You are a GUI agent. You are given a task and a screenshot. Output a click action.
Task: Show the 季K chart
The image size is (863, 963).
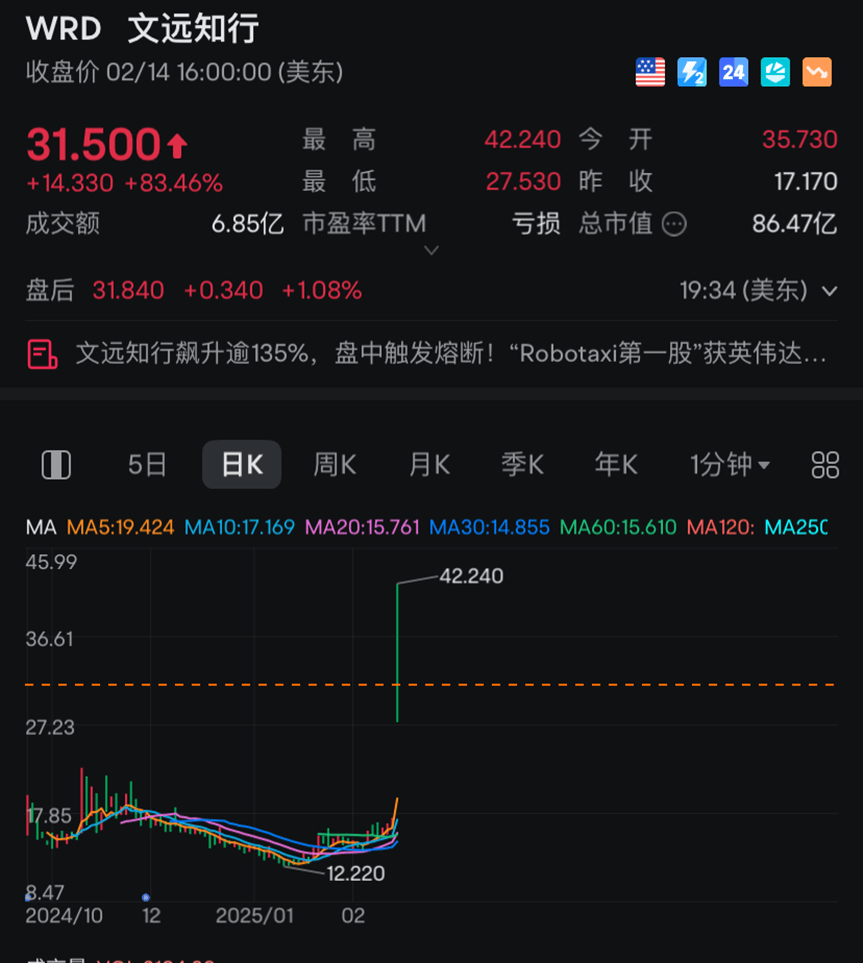(x=522, y=465)
